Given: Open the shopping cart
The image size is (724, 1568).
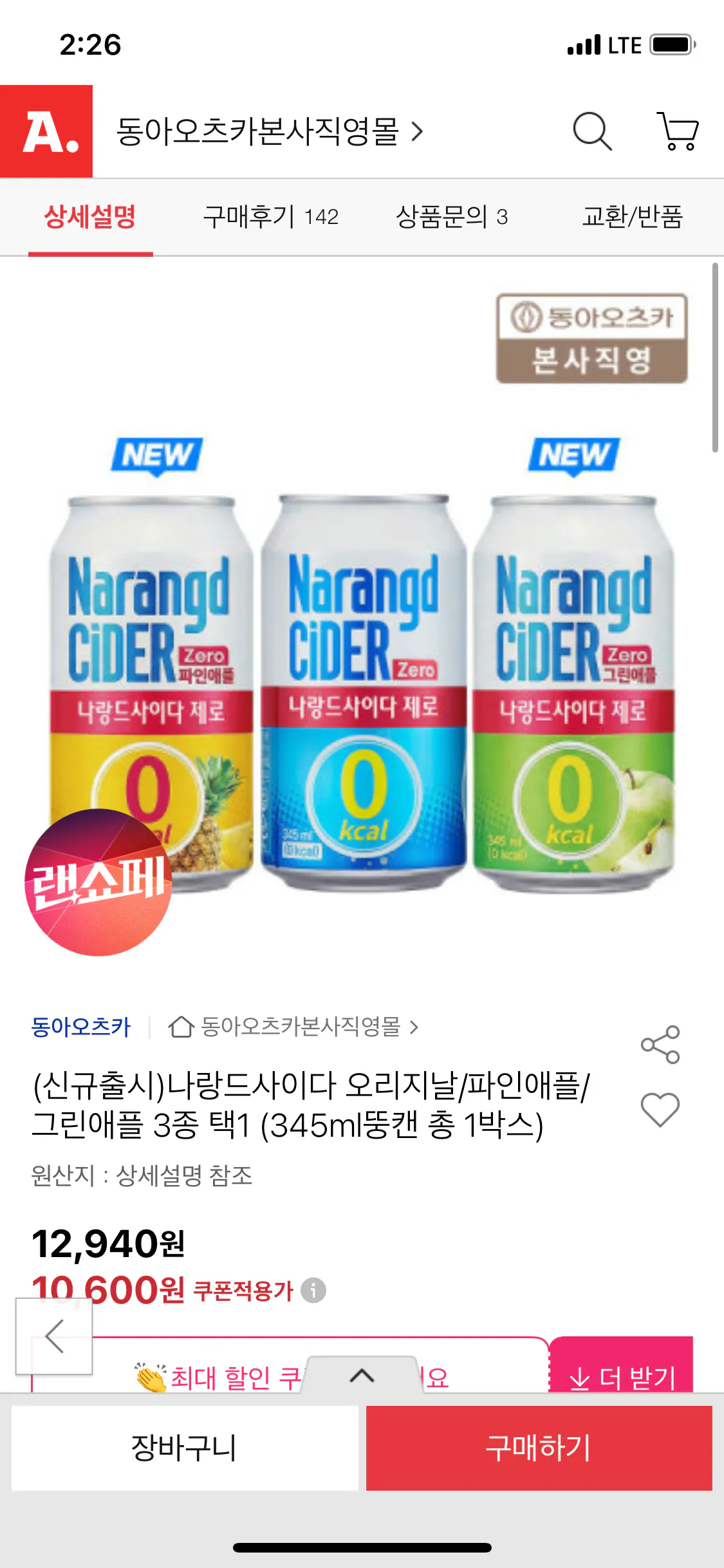Looking at the screenshot, I should (679, 131).
